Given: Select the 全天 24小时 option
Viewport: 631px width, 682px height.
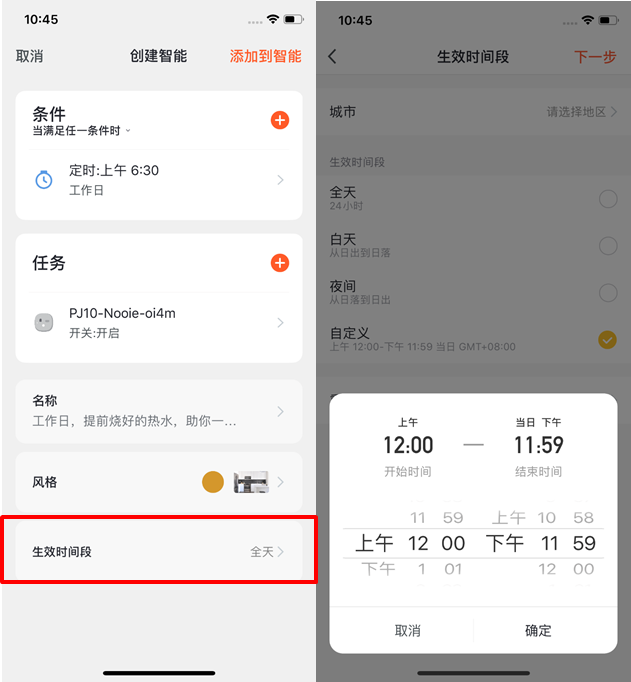Looking at the screenshot, I should tap(473, 198).
